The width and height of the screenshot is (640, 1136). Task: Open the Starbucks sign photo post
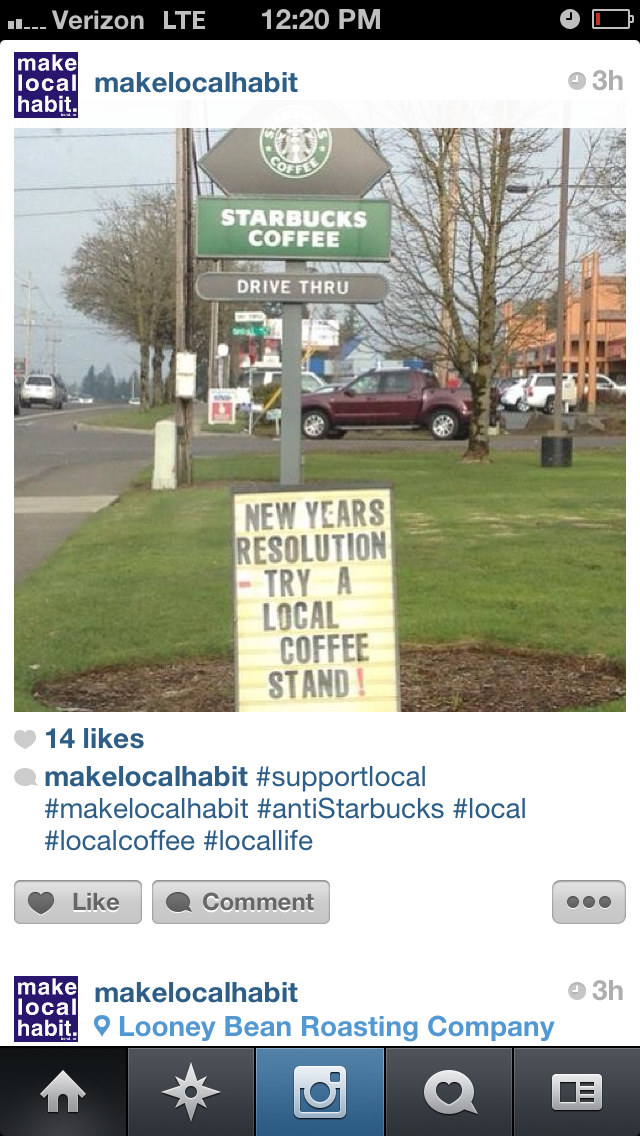(320, 420)
